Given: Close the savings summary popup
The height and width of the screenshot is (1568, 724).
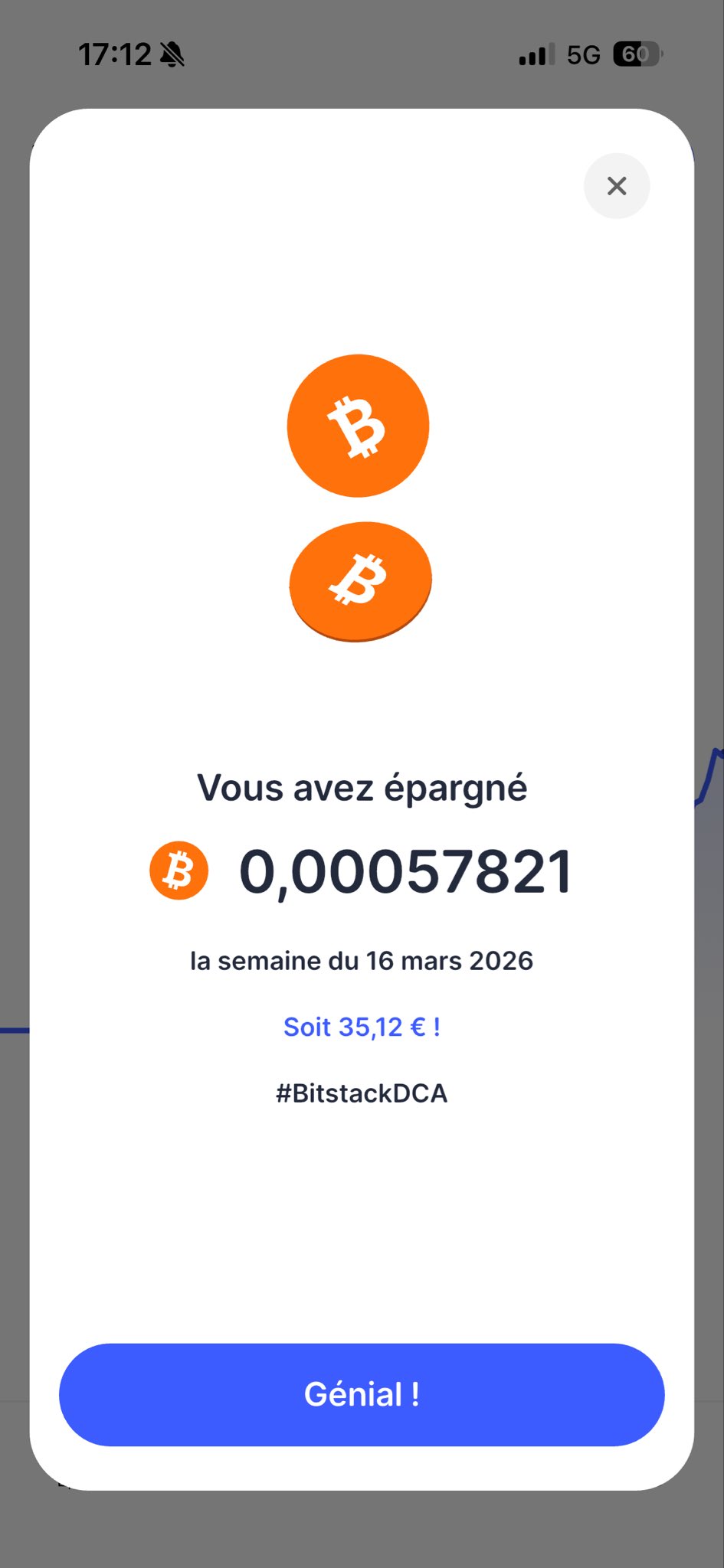Looking at the screenshot, I should [x=617, y=186].
